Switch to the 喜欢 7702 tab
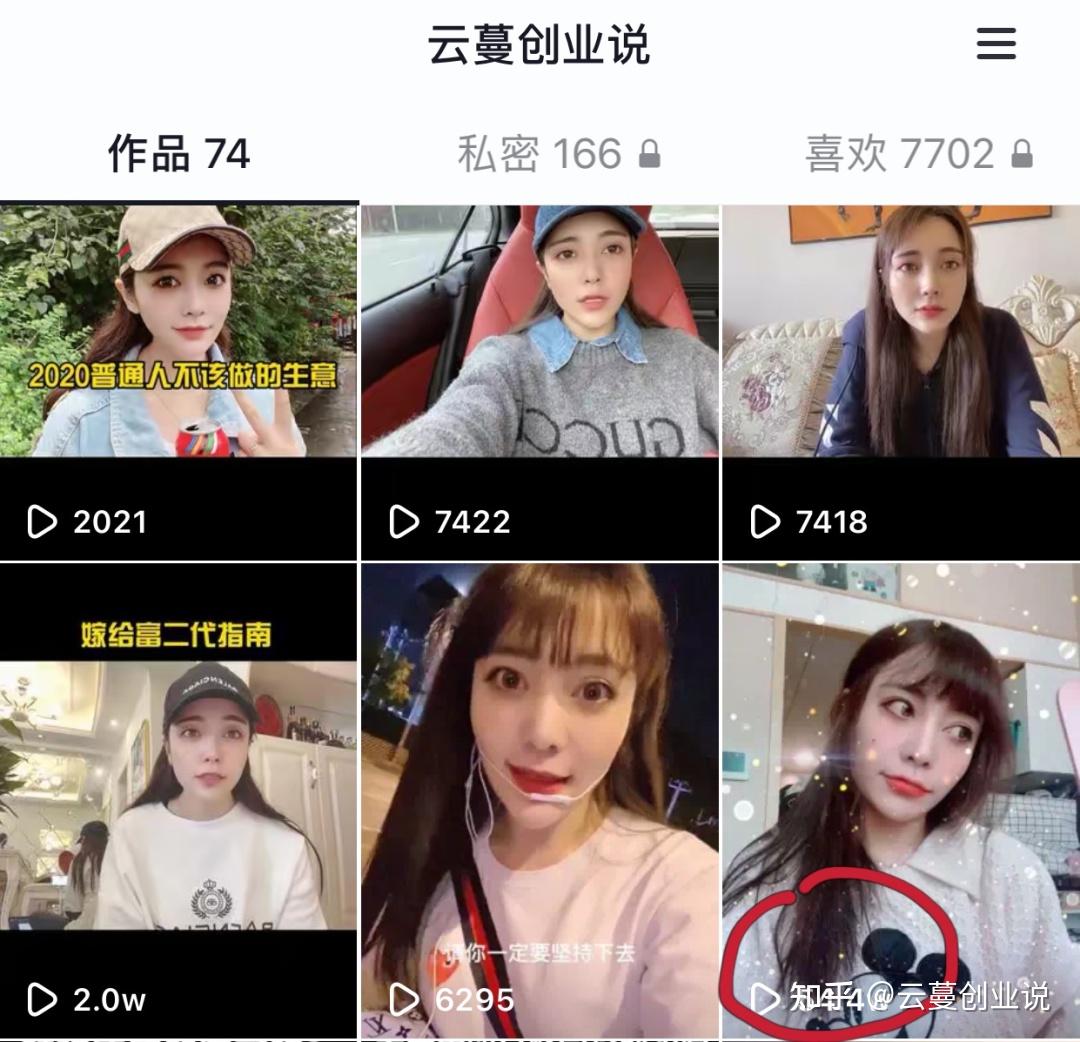Screen dimensions: 1080x1042 click(918, 154)
